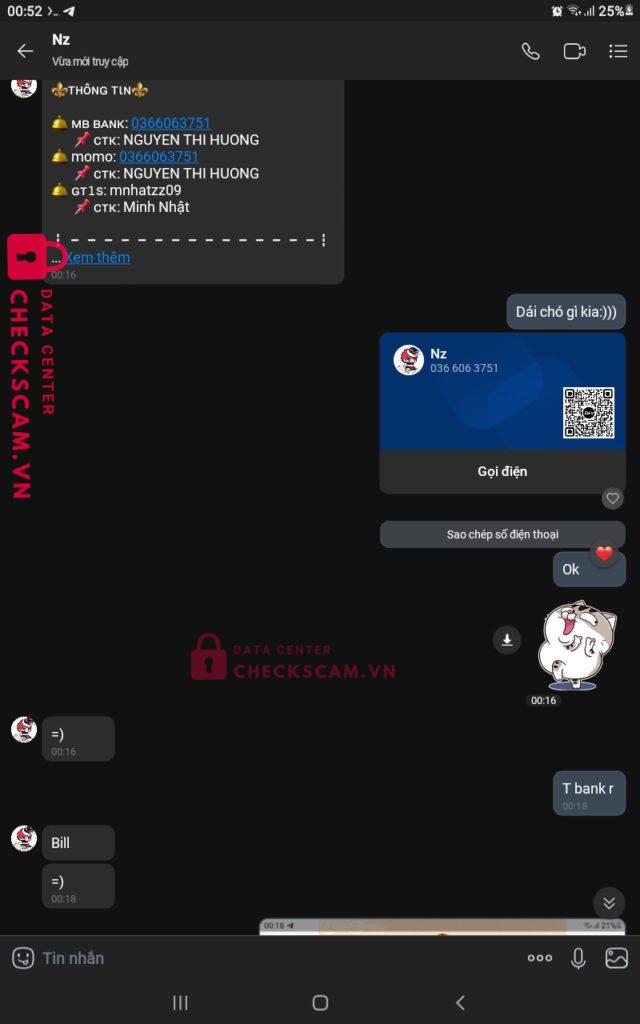Go to the system home screen

(320, 1002)
